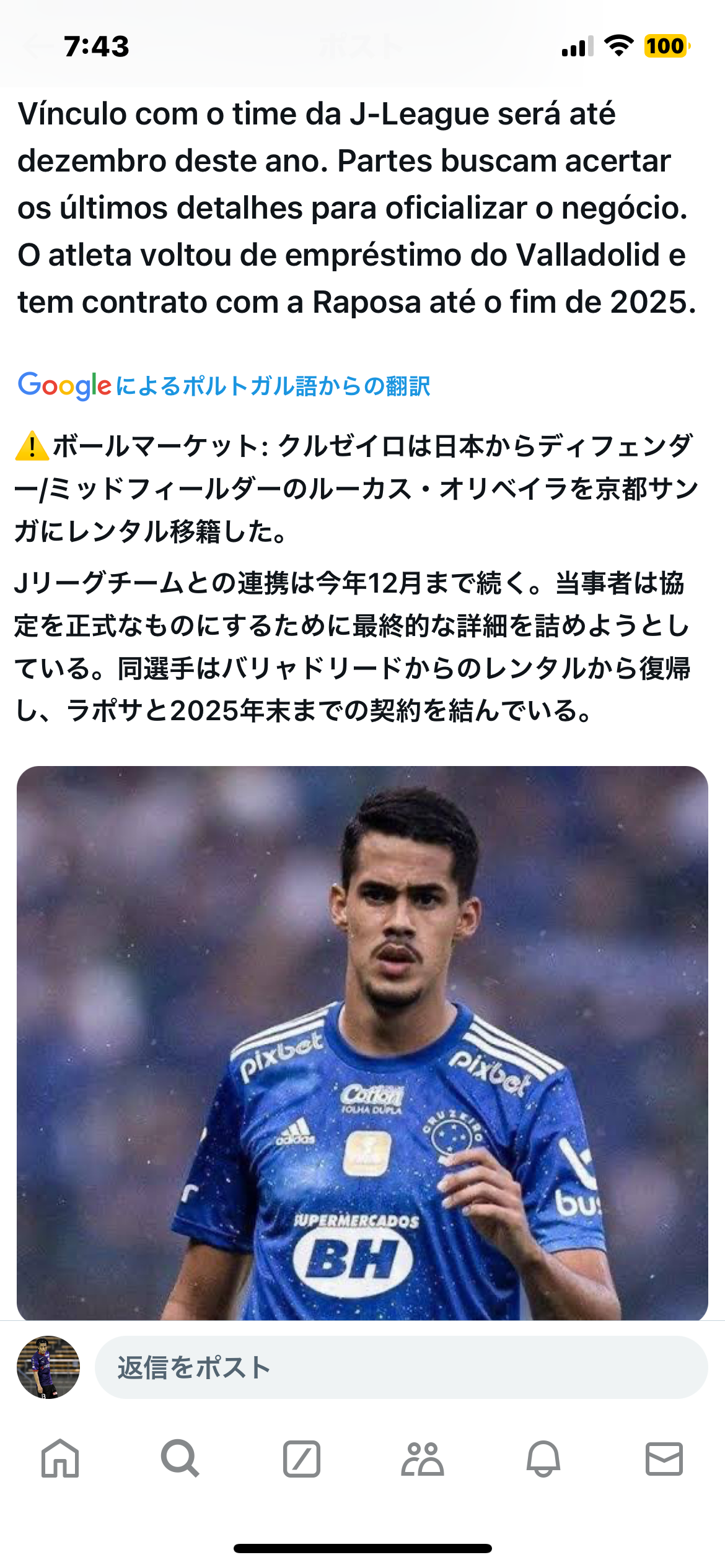The image size is (725, 1568).
Task: Tap the profile avatar beside reply box
Action: pos(48,1367)
